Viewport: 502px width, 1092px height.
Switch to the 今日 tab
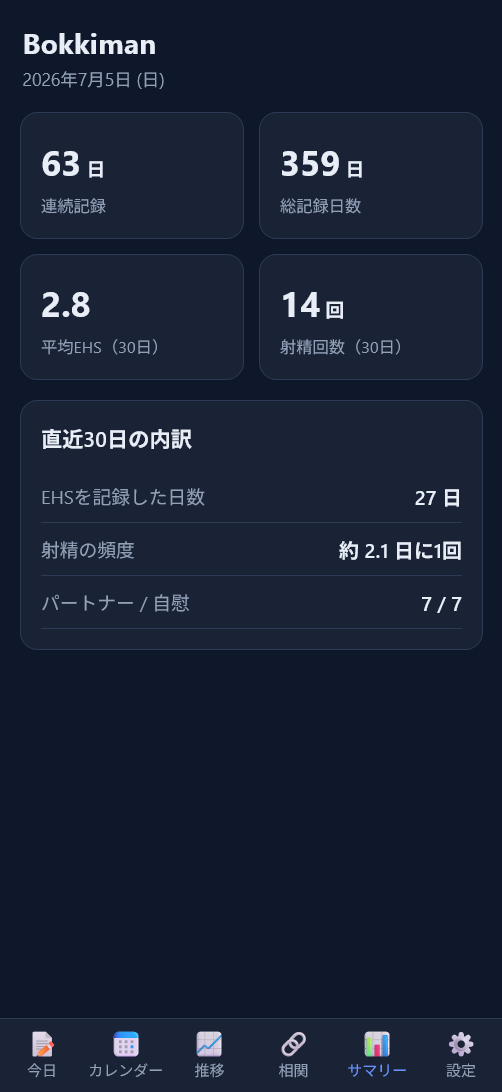(x=42, y=1055)
